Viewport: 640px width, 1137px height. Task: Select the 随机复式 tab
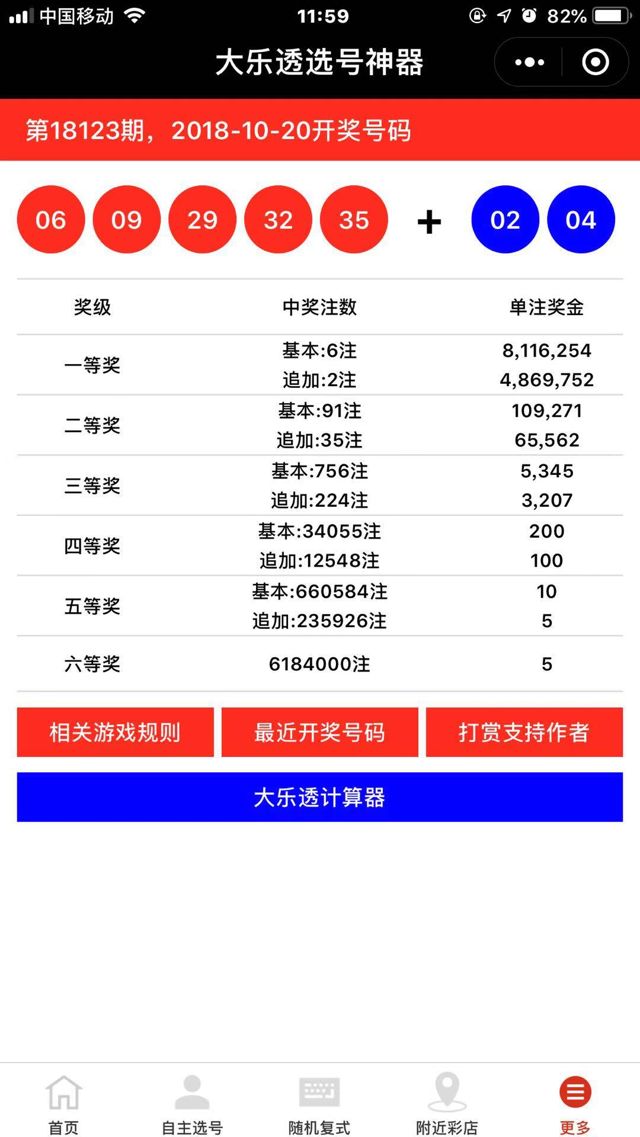[x=320, y=1102]
